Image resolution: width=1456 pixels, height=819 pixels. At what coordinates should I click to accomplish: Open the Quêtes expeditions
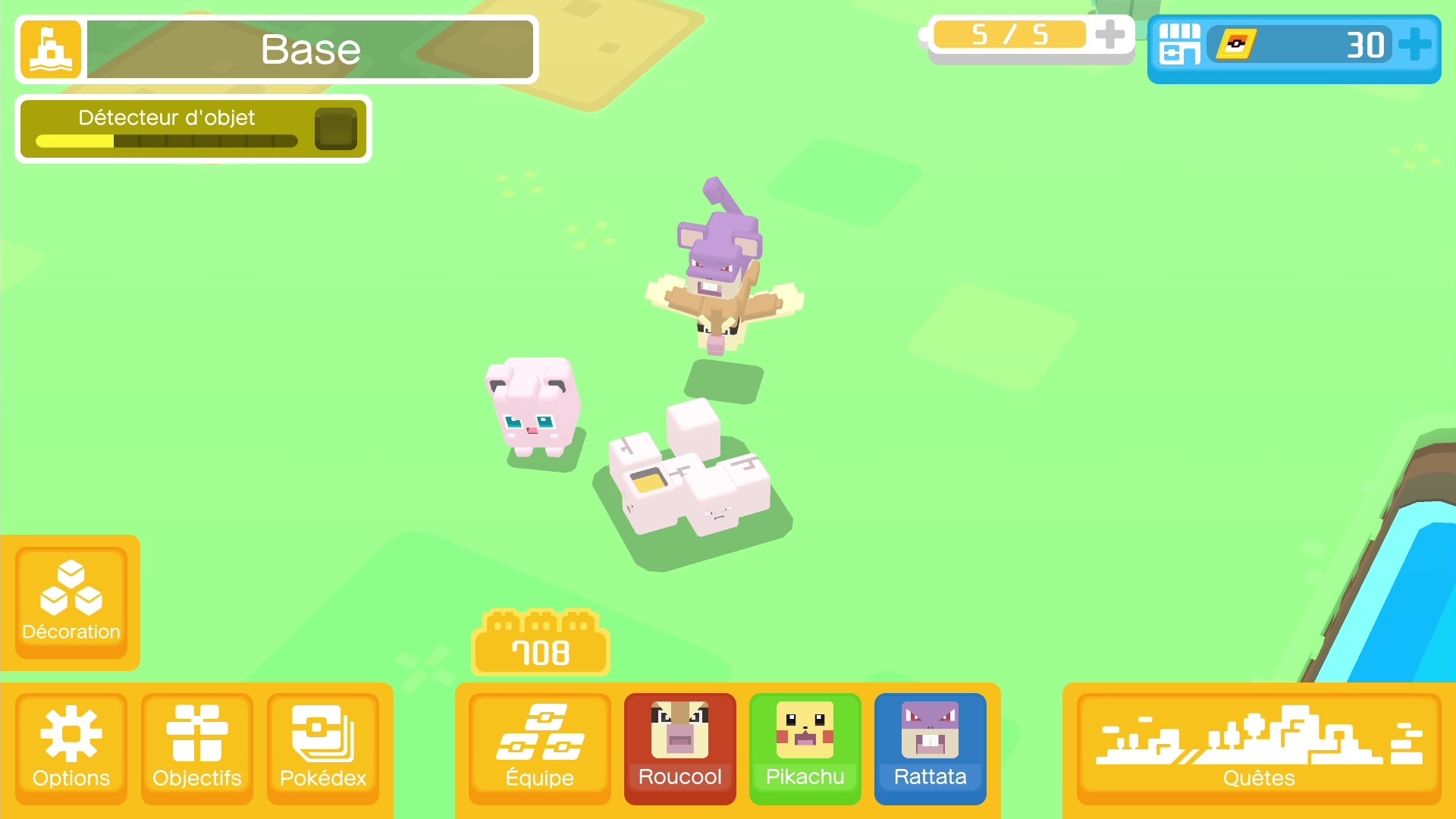pyautogui.click(x=1258, y=747)
